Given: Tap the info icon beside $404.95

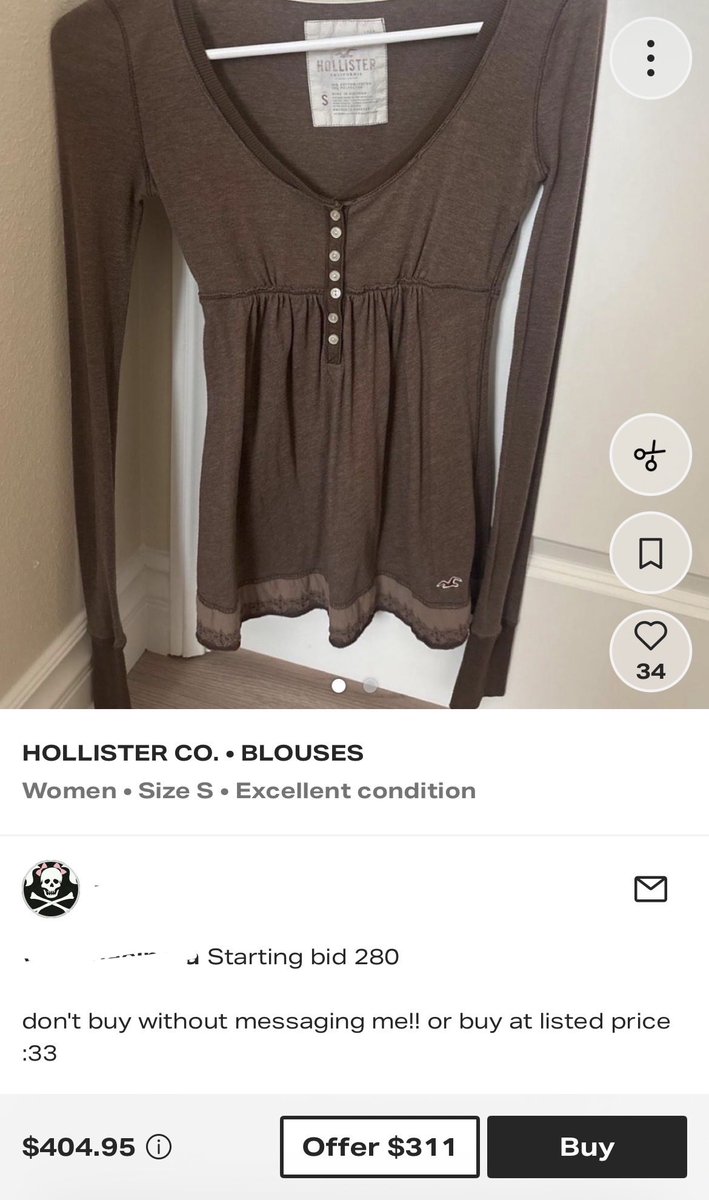Looking at the screenshot, I should 158,1146.
